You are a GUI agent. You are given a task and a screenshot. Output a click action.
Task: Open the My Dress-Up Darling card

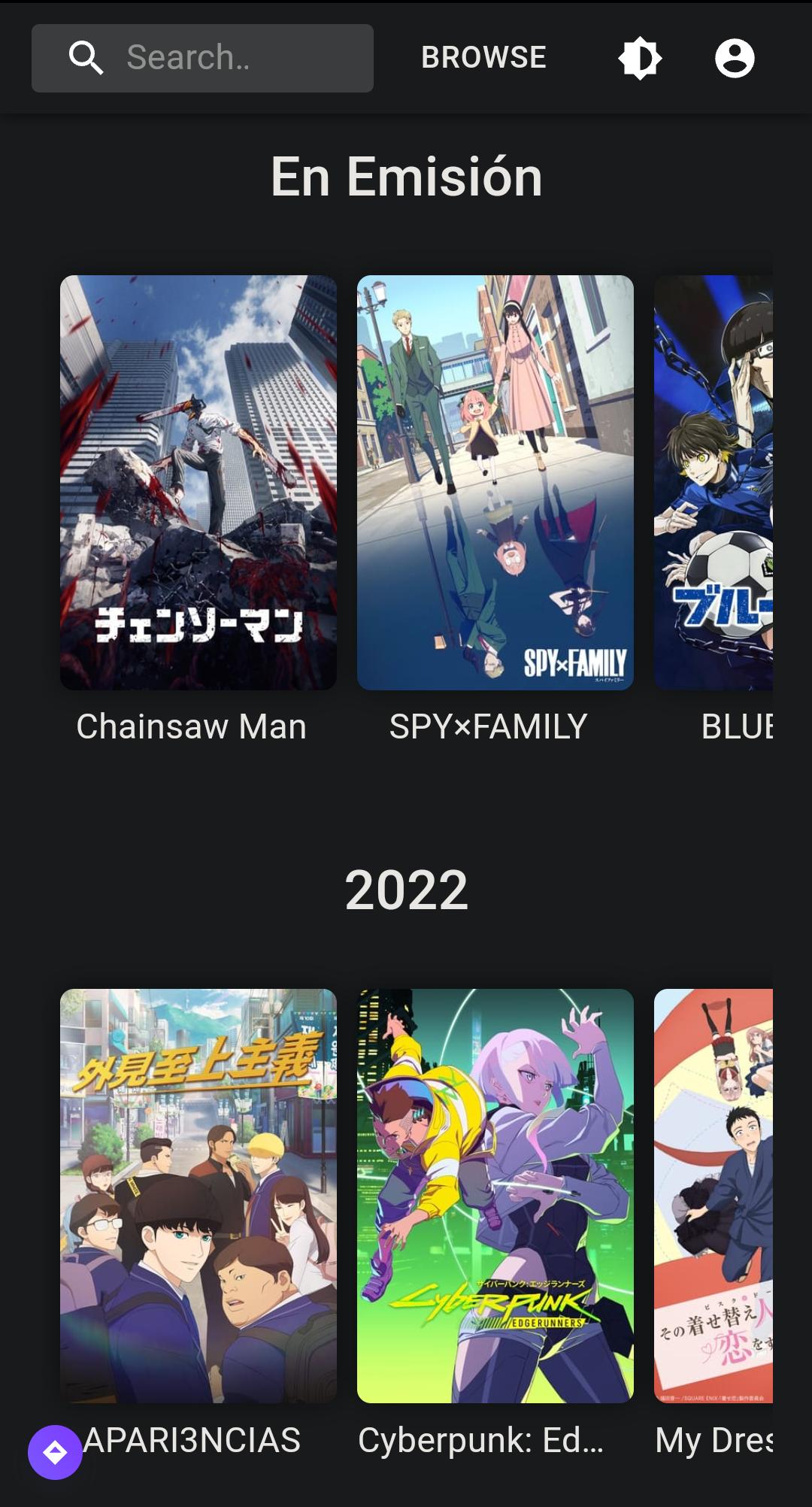click(714, 1196)
